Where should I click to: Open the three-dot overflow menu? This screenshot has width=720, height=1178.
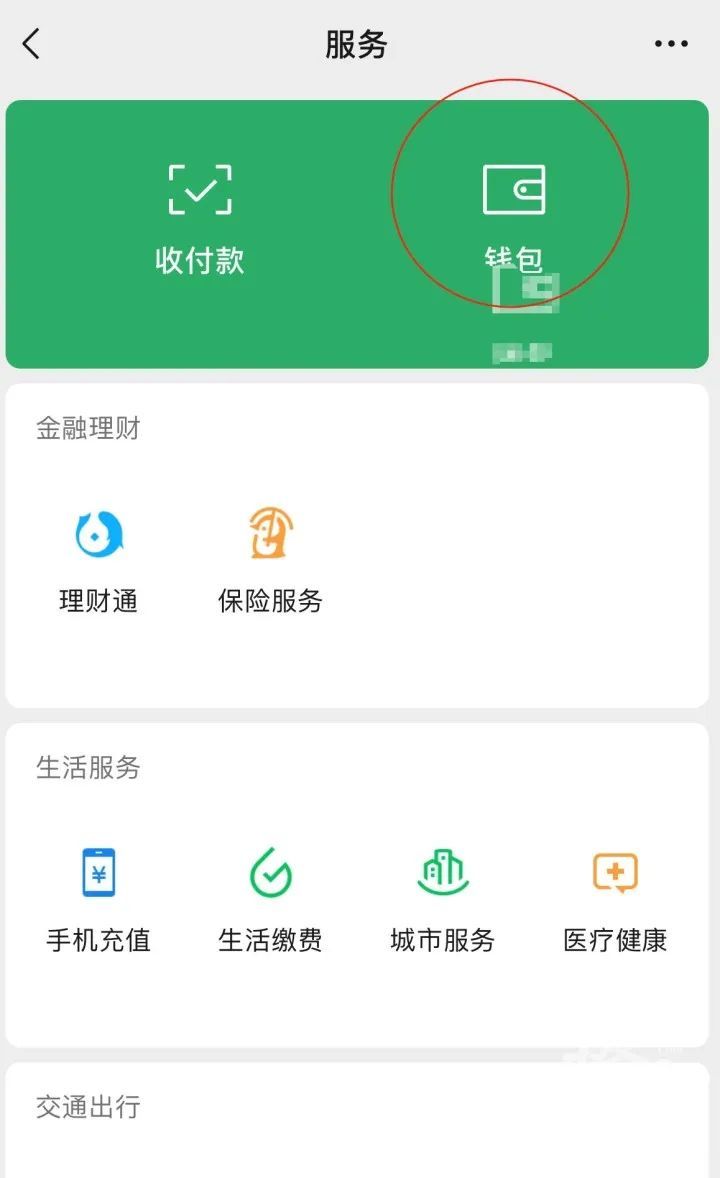670,44
